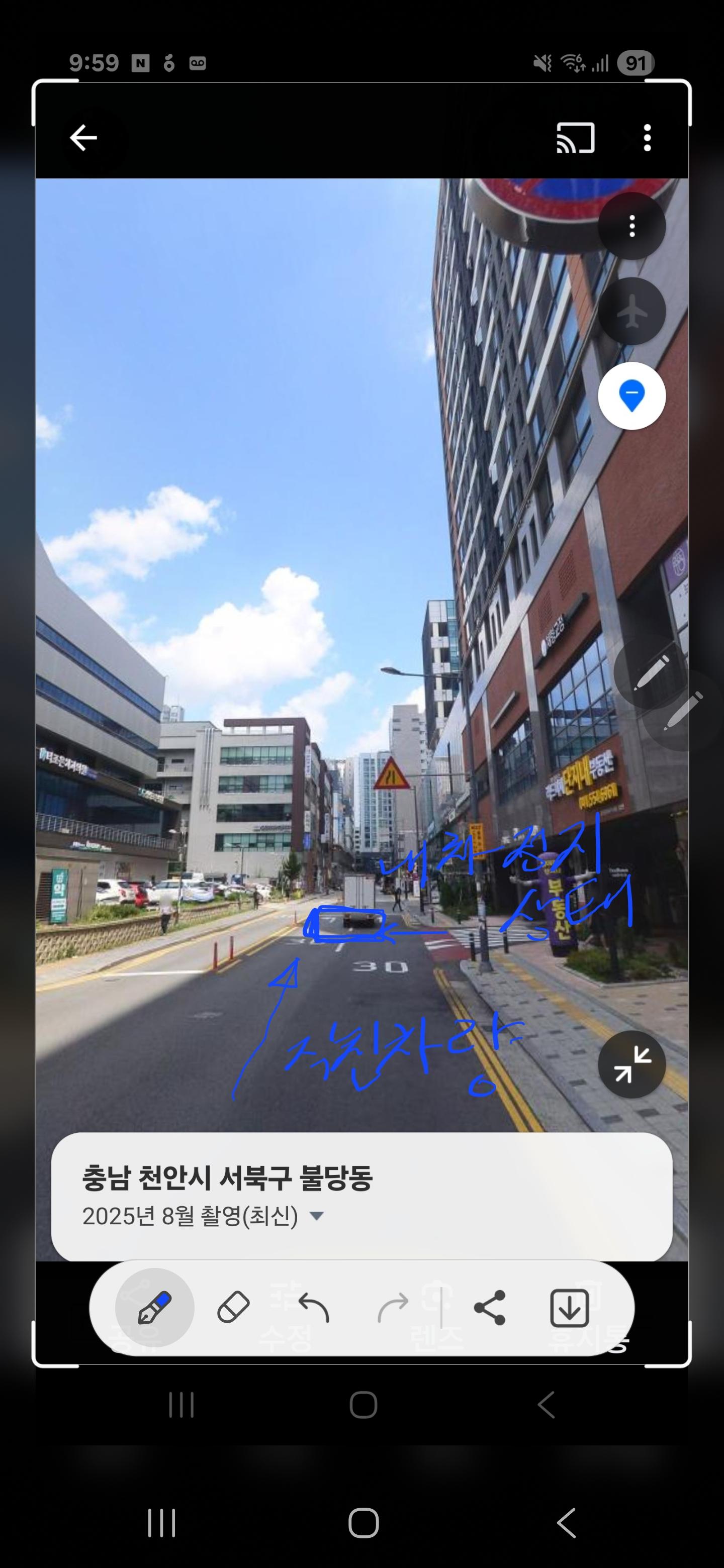
Task: Redo the undone stroke
Action: 393,1308
